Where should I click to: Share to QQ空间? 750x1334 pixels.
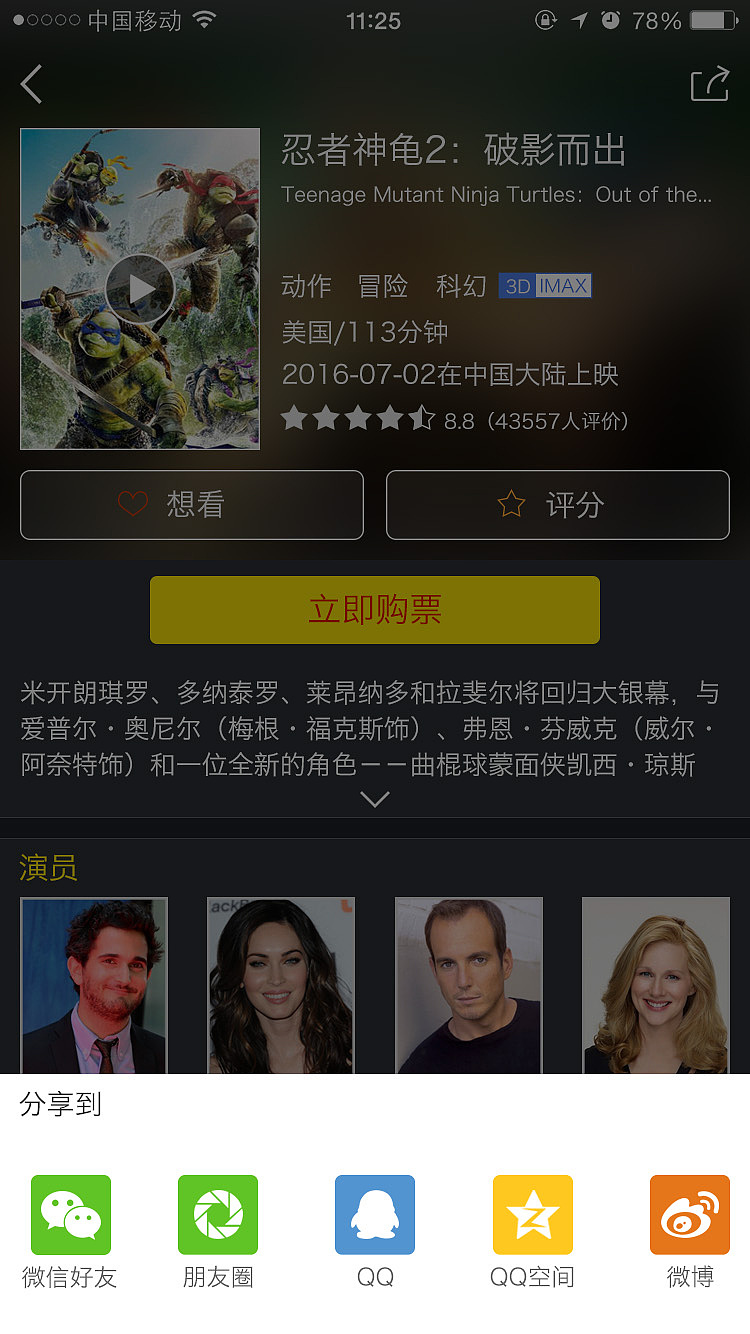coord(532,1215)
